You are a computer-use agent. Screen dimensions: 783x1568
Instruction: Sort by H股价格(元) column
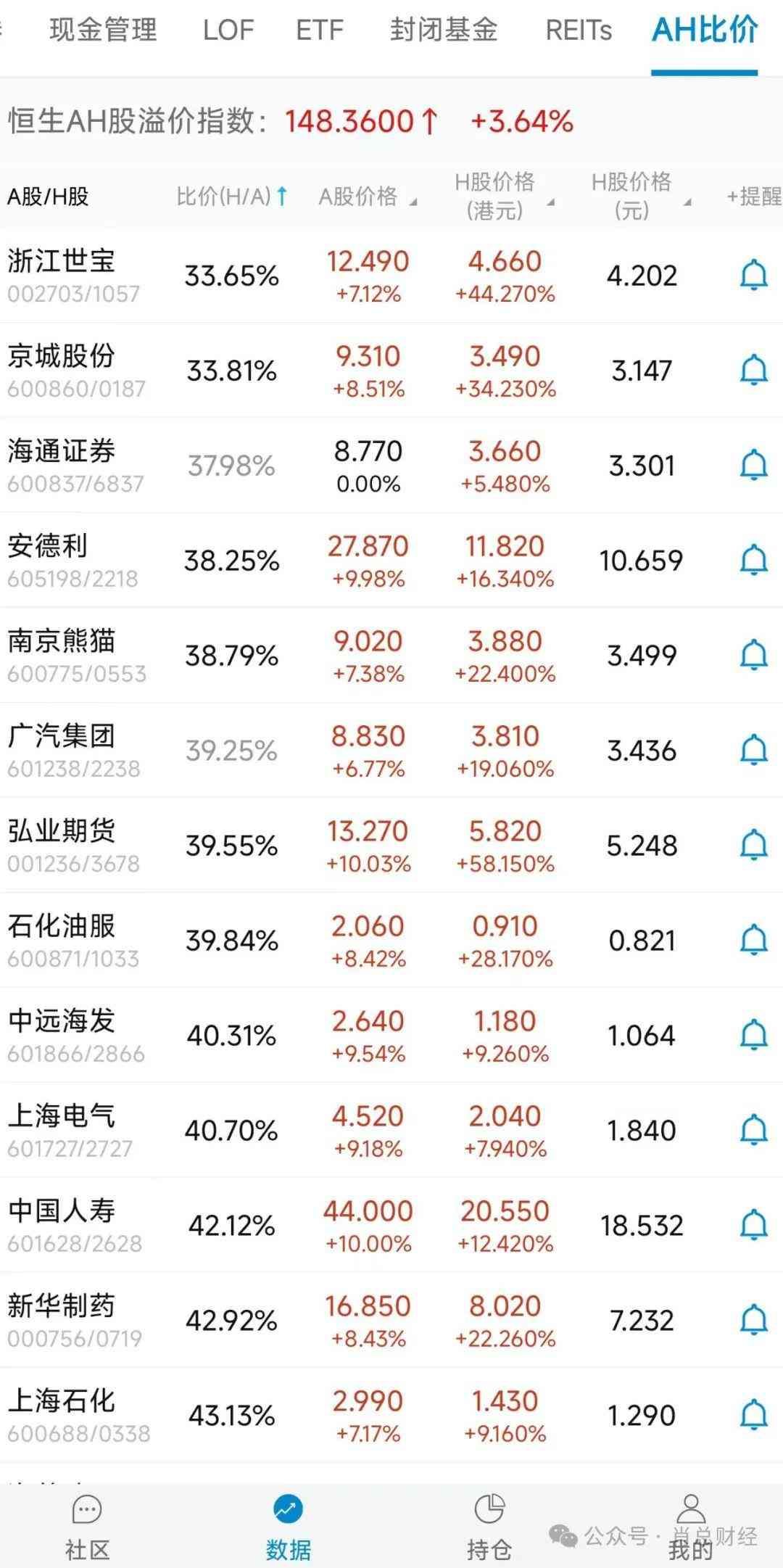pyautogui.click(x=639, y=196)
